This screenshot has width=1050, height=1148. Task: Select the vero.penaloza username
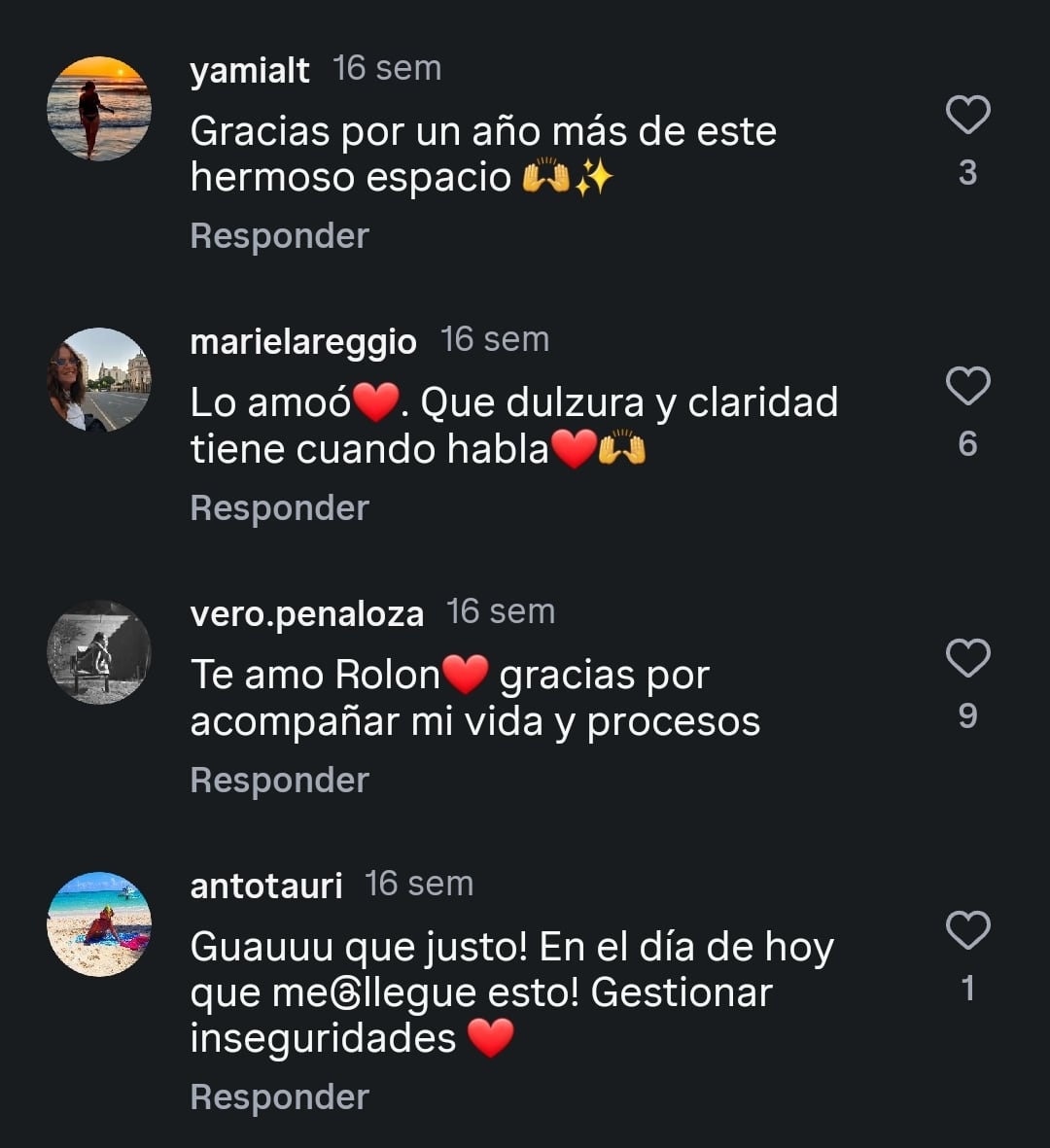307,613
